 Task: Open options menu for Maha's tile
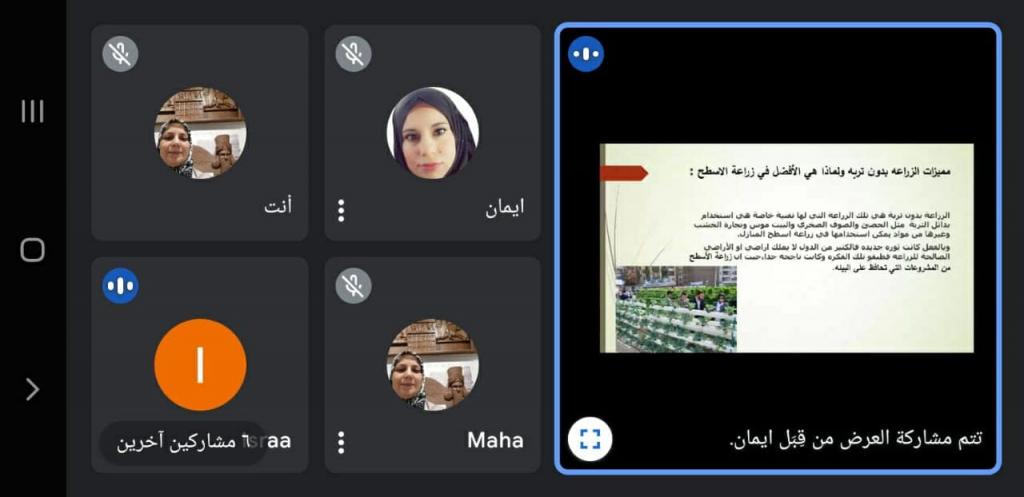341,442
